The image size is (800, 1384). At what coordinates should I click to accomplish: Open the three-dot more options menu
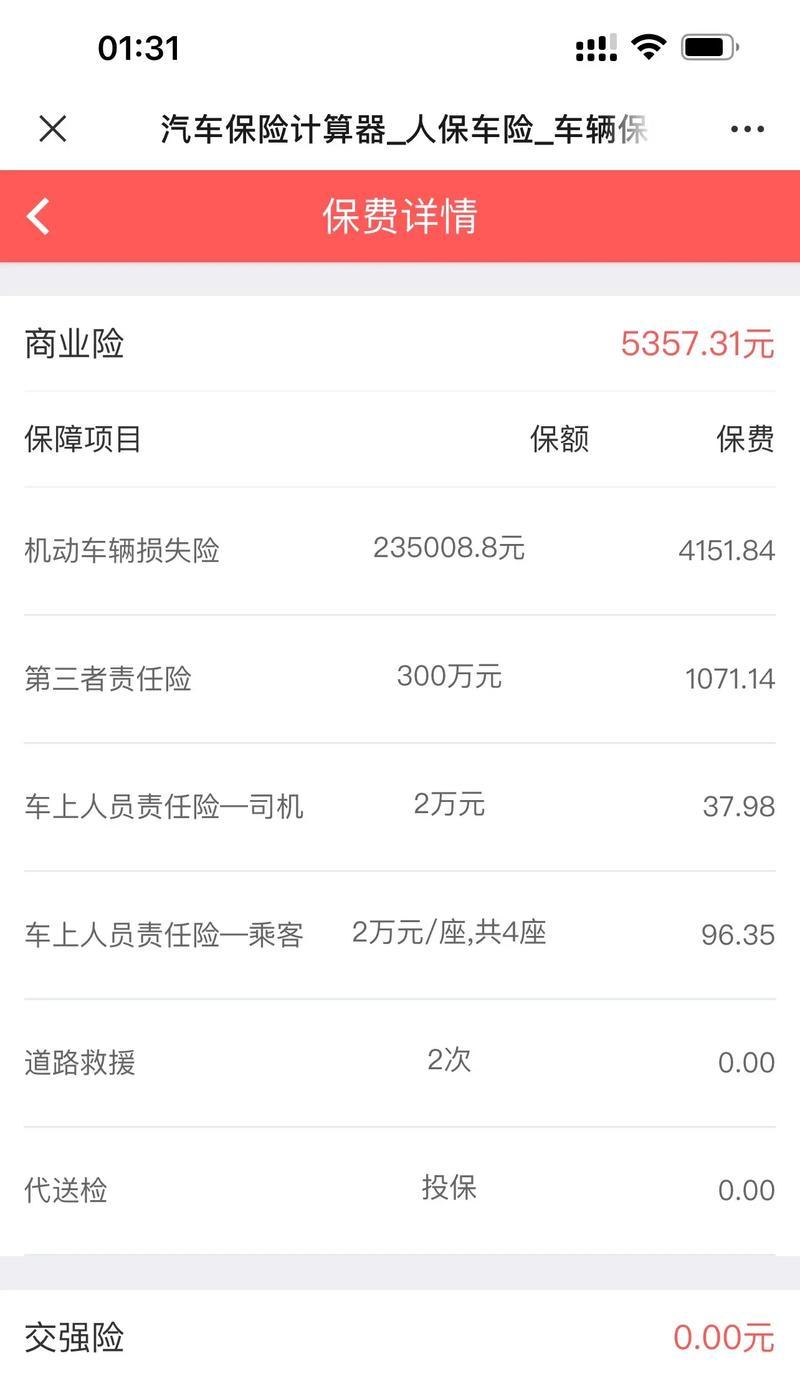747,129
